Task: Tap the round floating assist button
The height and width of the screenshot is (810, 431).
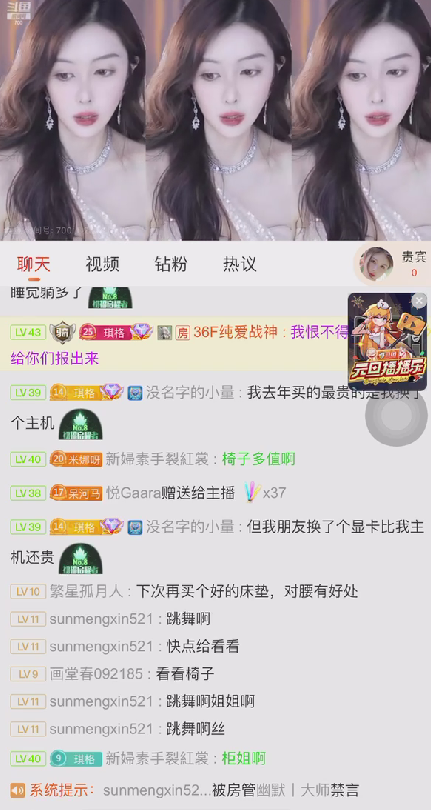Action: point(396,415)
